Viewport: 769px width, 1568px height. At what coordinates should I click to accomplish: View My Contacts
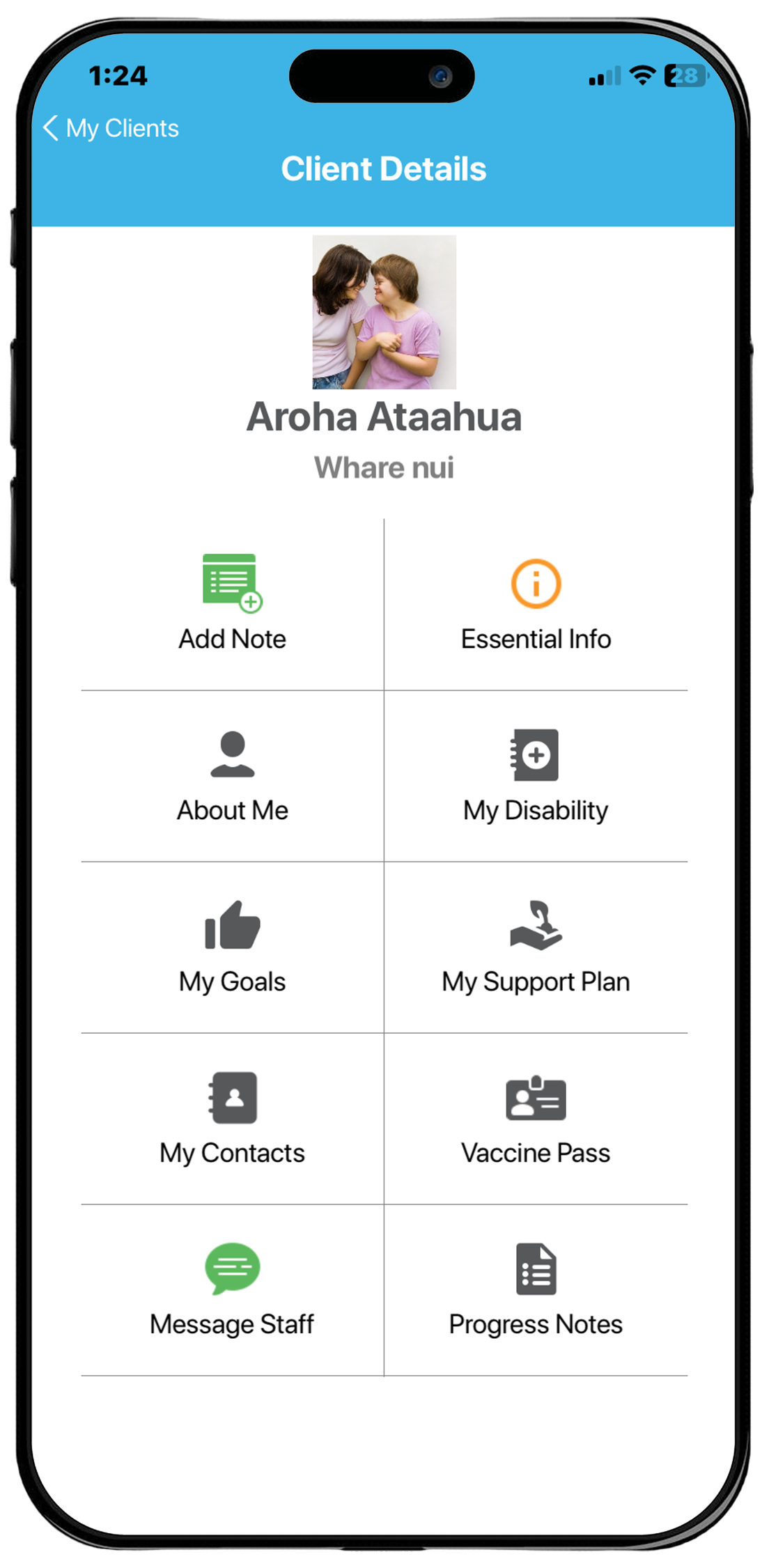coord(233,1119)
